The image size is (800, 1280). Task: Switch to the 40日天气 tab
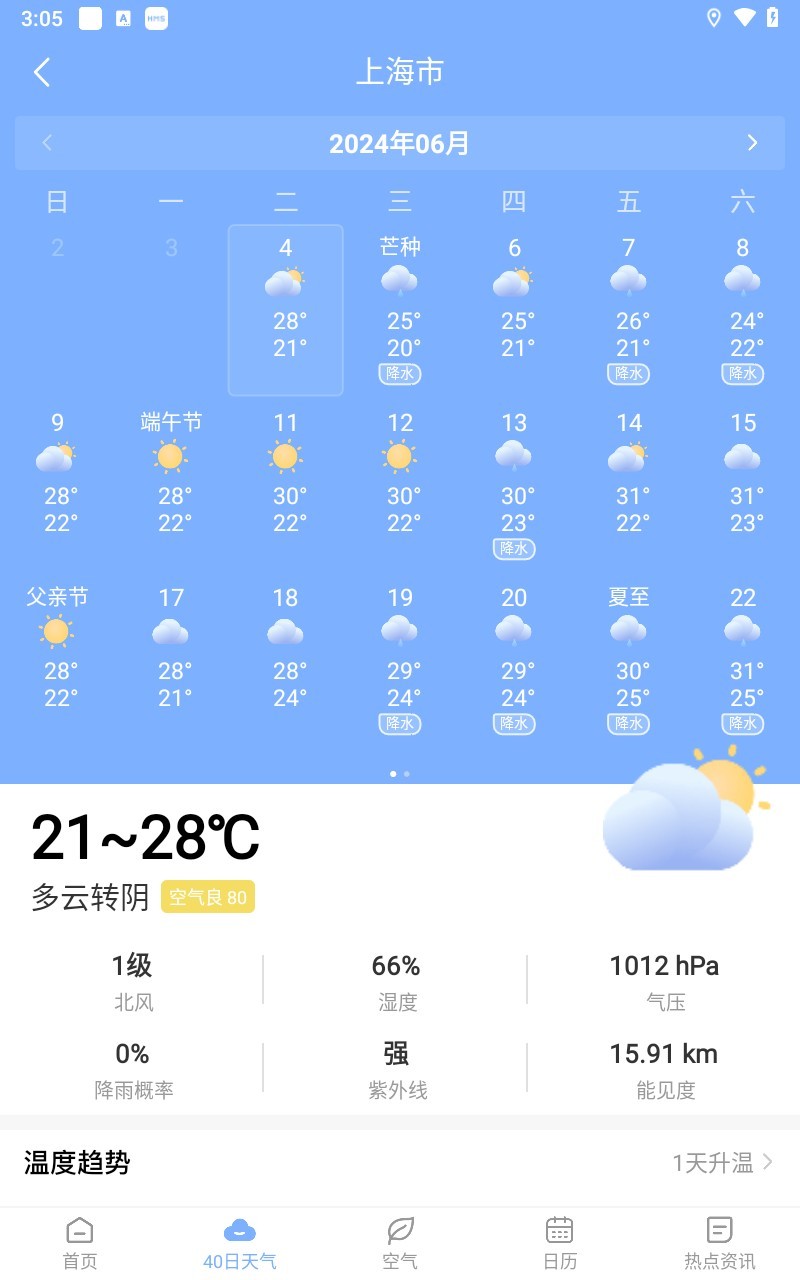click(x=240, y=1243)
